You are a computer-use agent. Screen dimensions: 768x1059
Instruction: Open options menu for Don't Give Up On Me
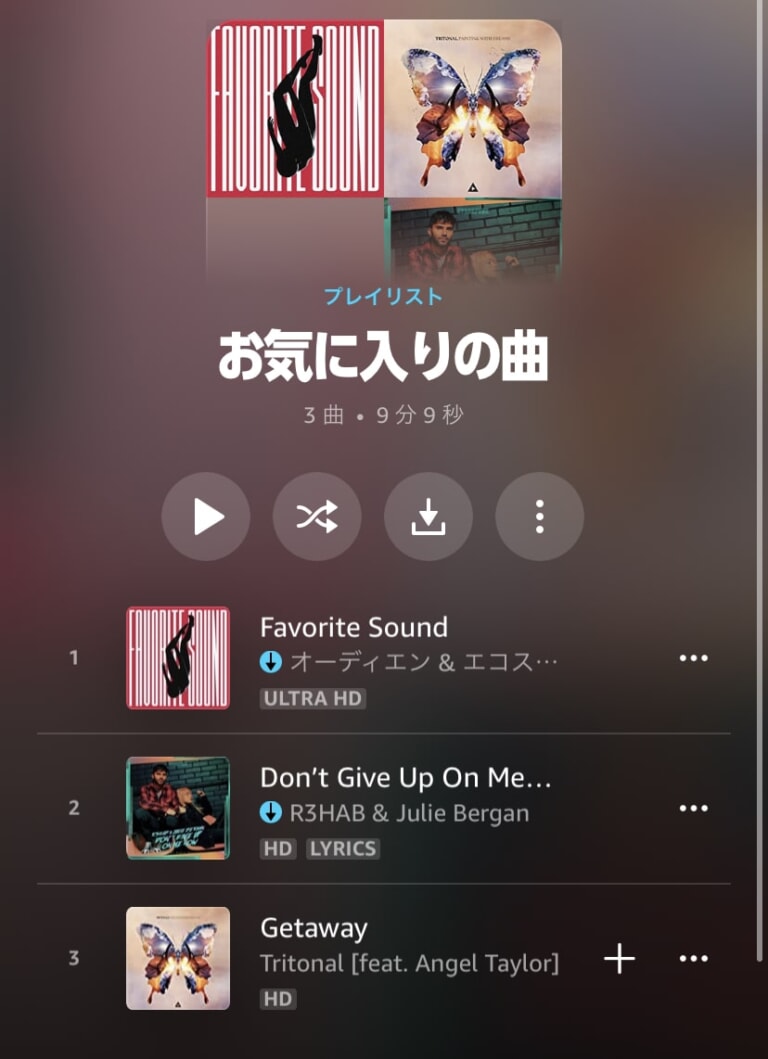[694, 807]
